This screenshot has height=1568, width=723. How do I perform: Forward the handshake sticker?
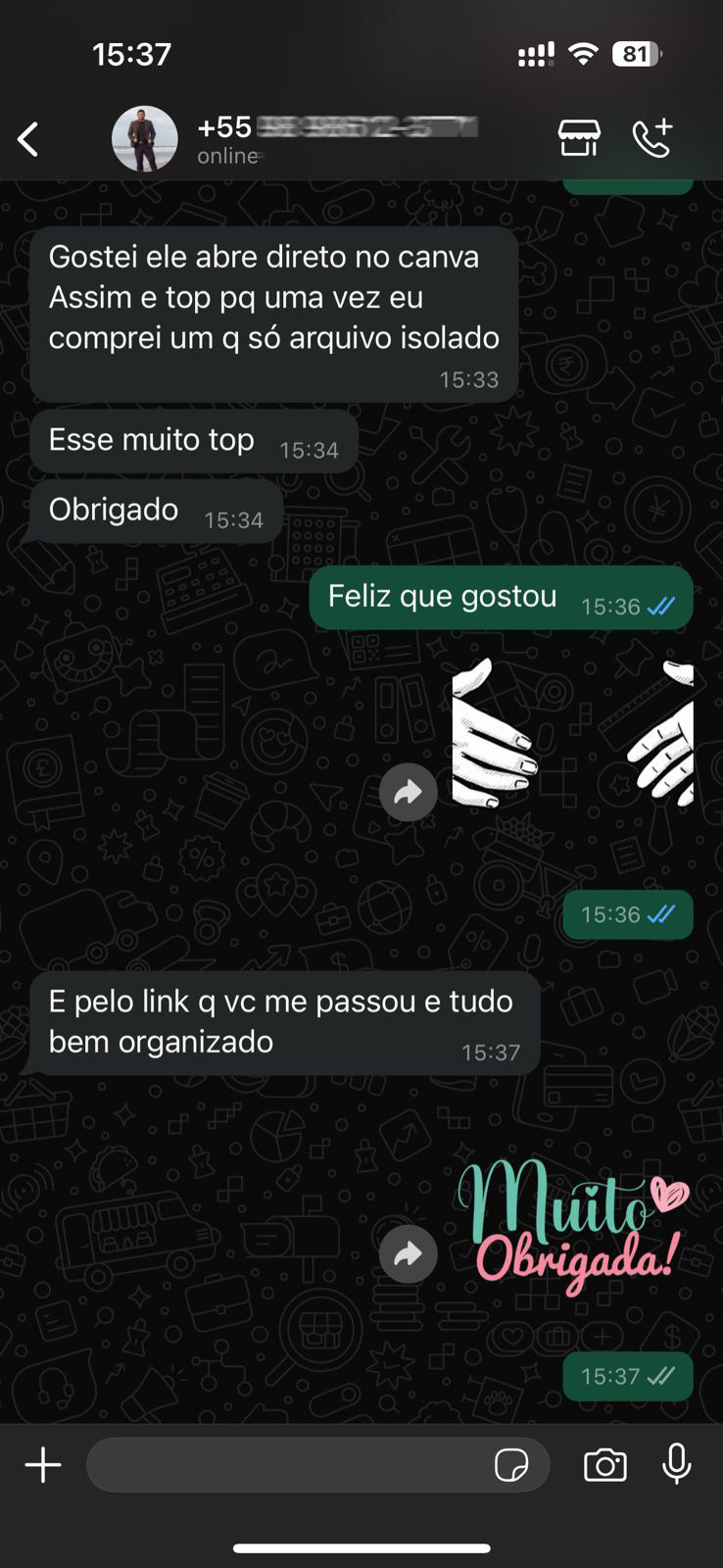409,792
